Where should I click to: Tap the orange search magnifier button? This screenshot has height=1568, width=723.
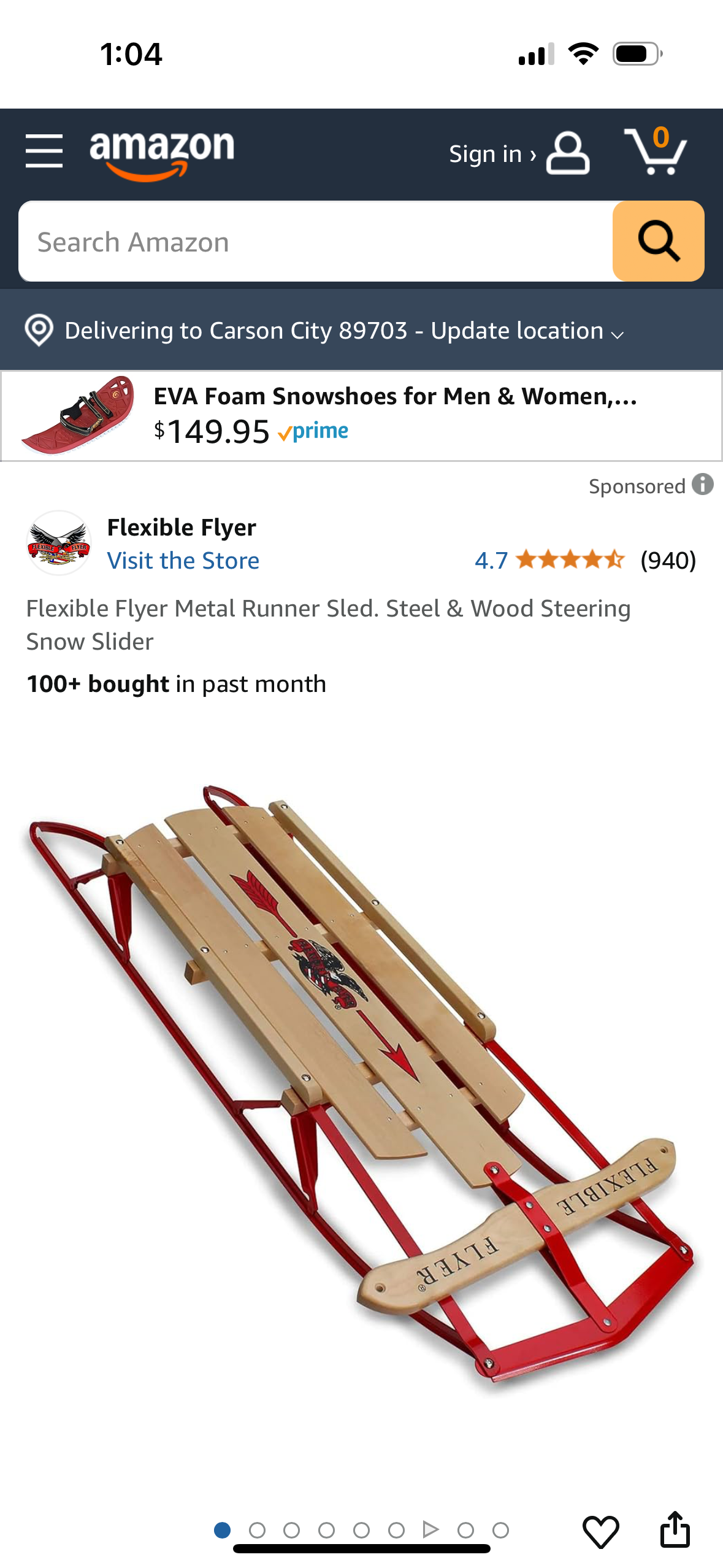point(658,241)
